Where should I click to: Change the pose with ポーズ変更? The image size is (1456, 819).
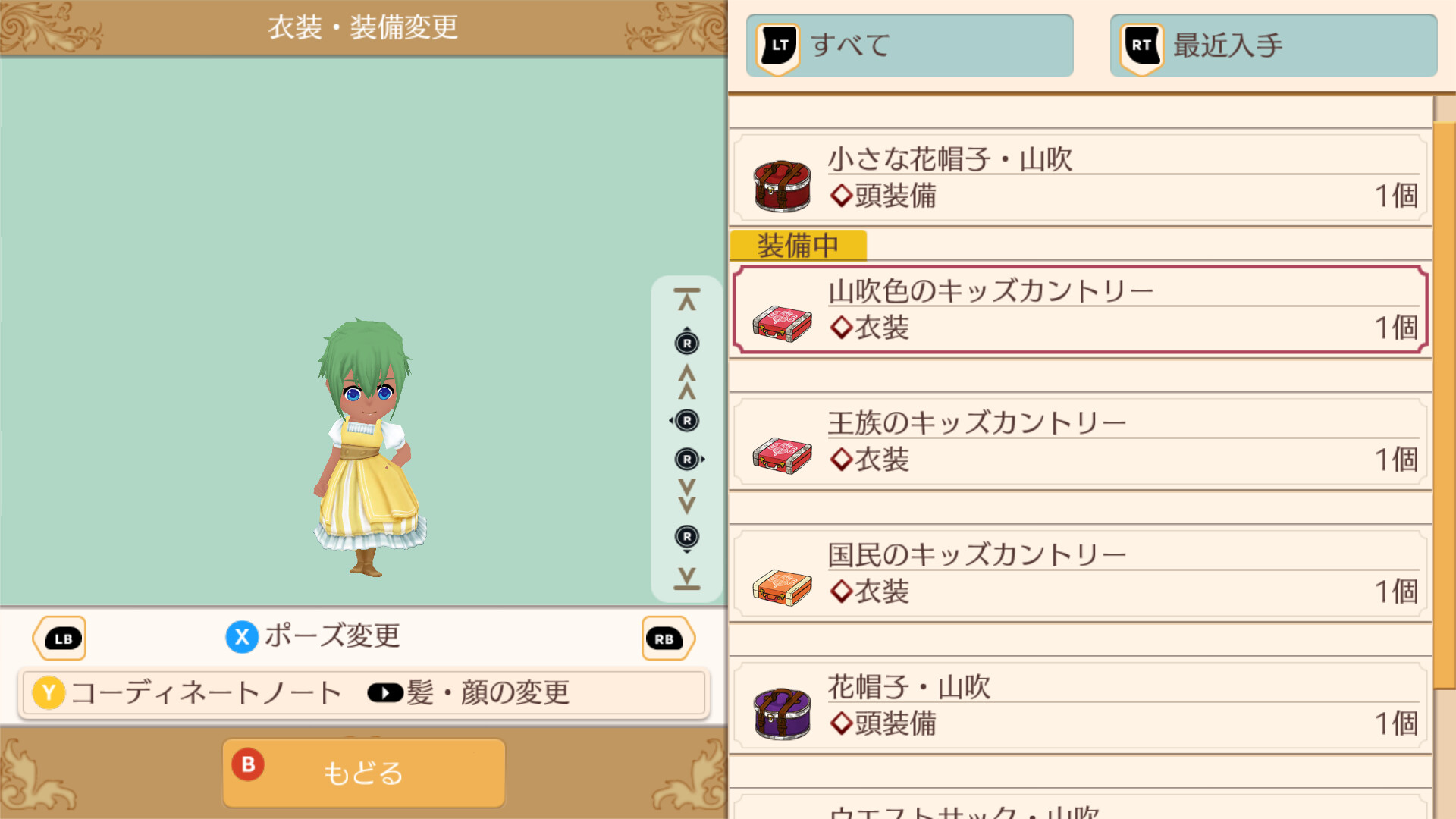pyautogui.click(x=313, y=636)
